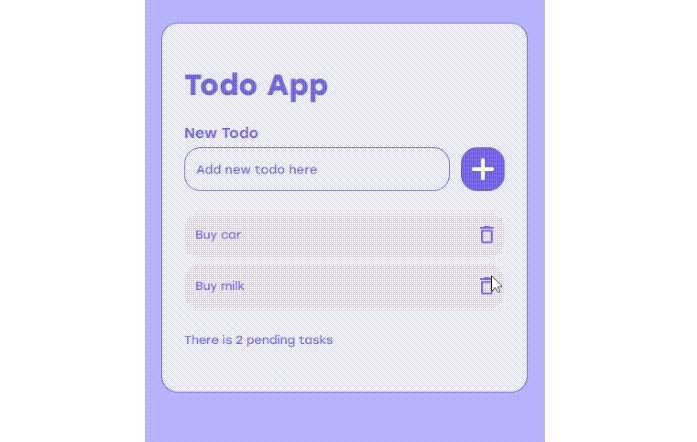Focus the Add new todo here field
The image size is (697, 442).
316,169
